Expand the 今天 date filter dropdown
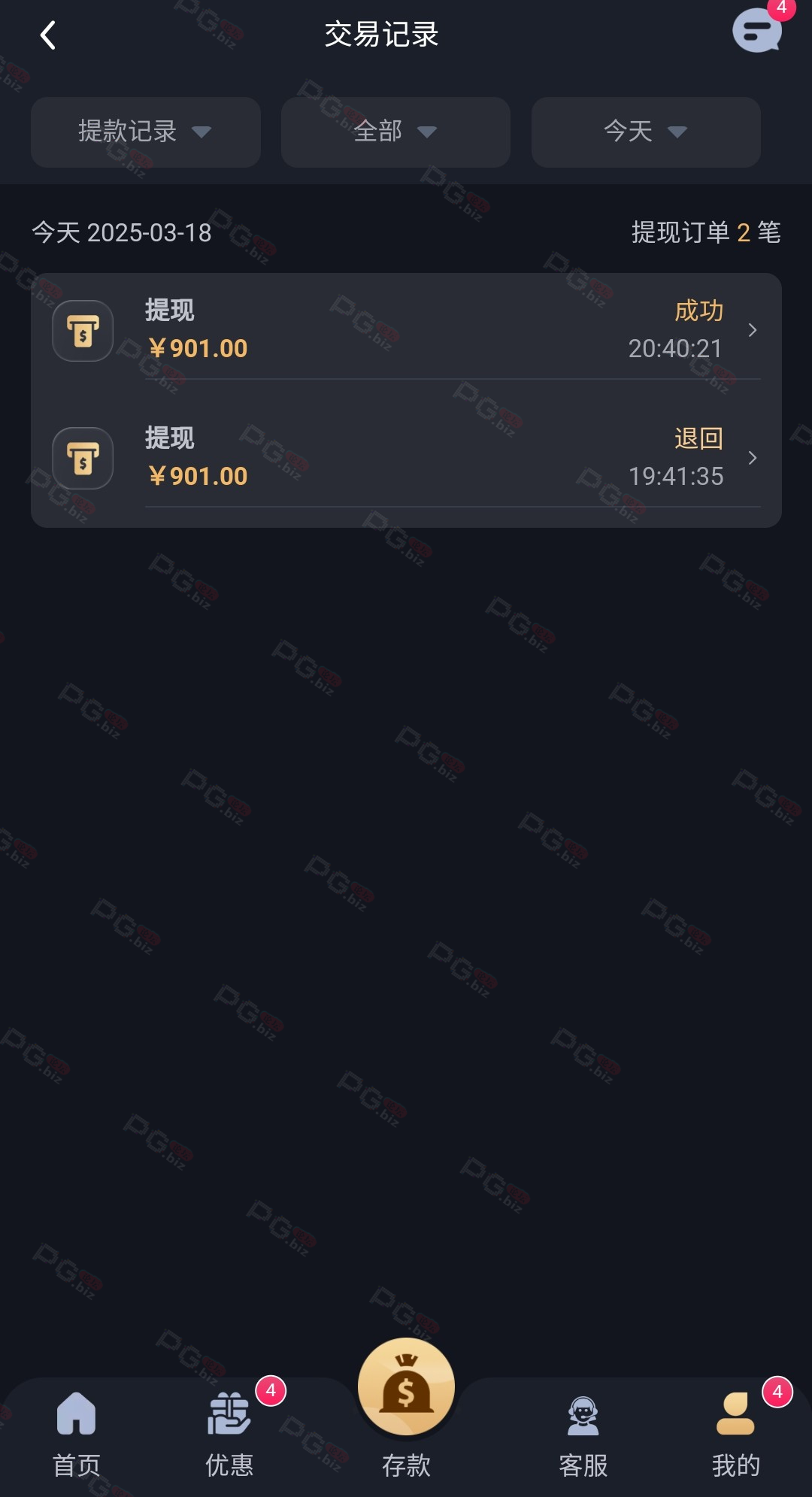This screenshot has height=1497, width=812. (x=646, y=132)
